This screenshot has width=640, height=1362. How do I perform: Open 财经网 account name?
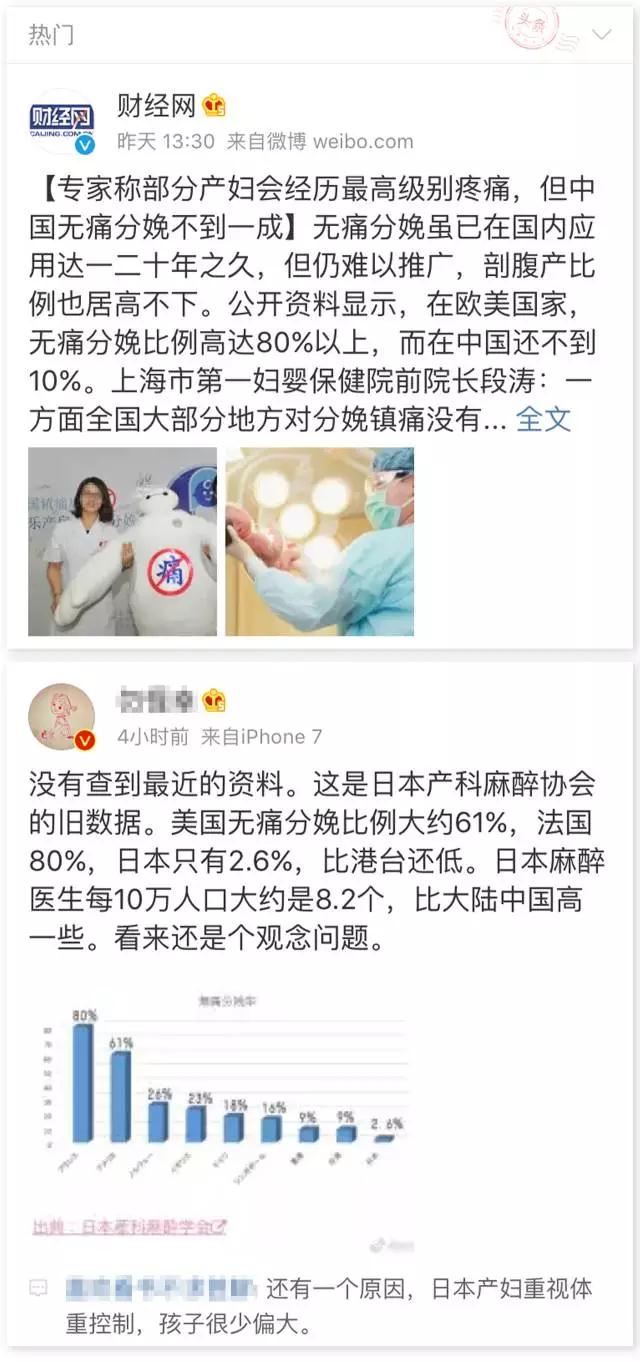click(156, 106)
